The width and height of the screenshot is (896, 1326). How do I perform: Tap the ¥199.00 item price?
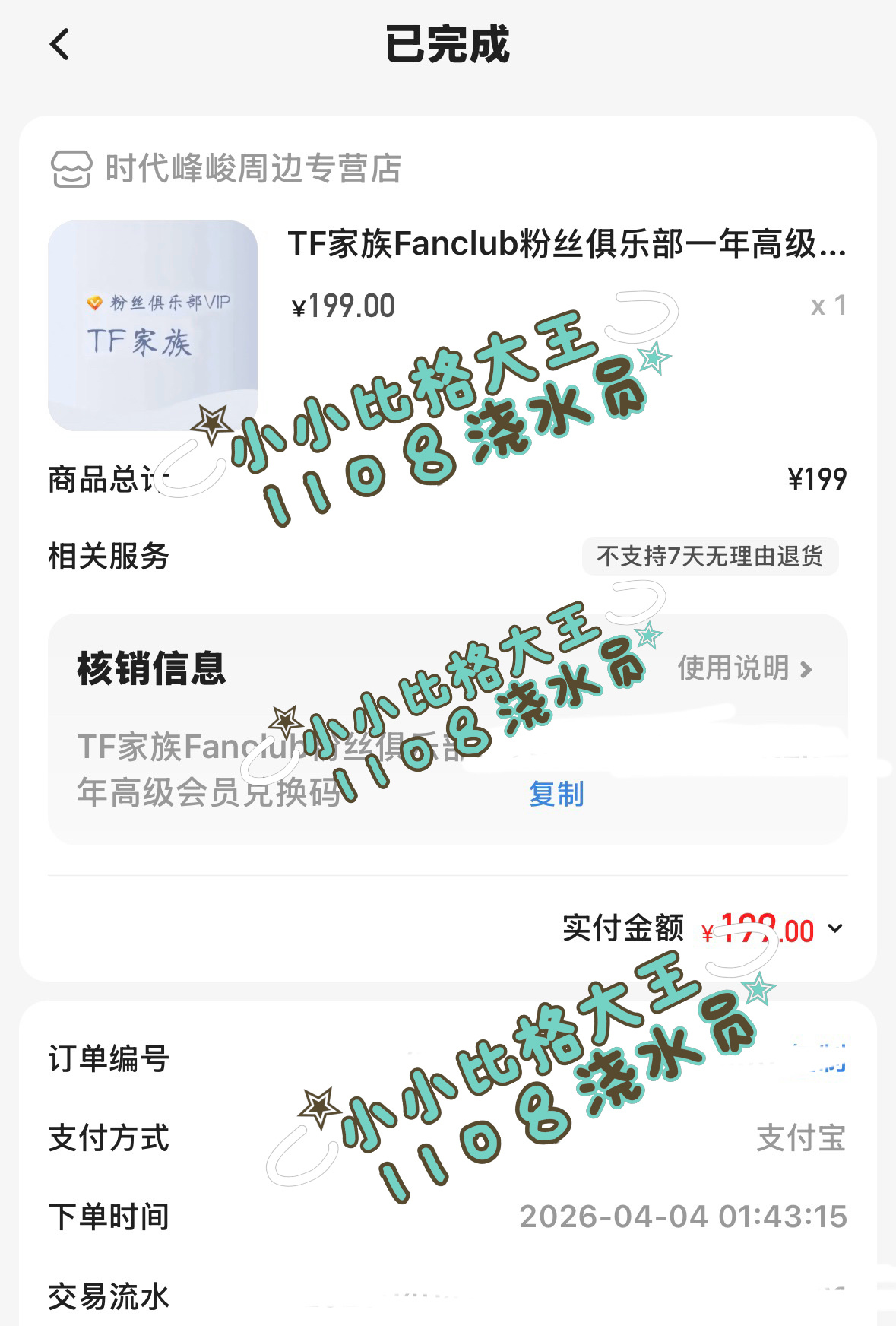(340, 306)
